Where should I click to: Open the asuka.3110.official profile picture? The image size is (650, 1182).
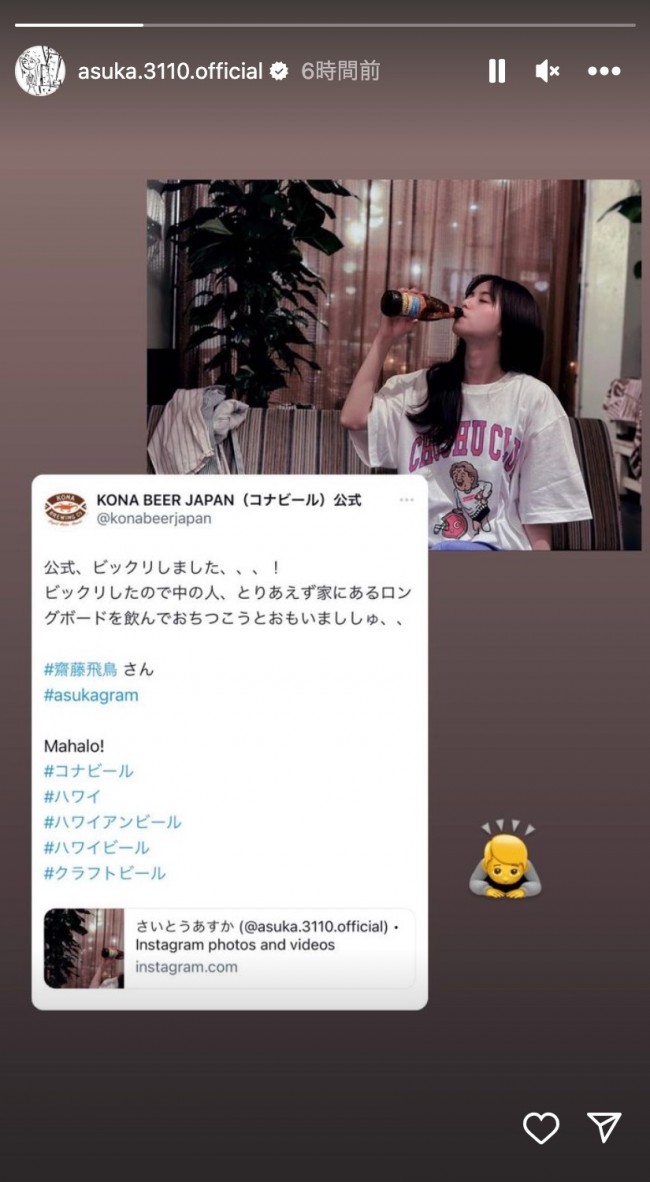[40, 71]
